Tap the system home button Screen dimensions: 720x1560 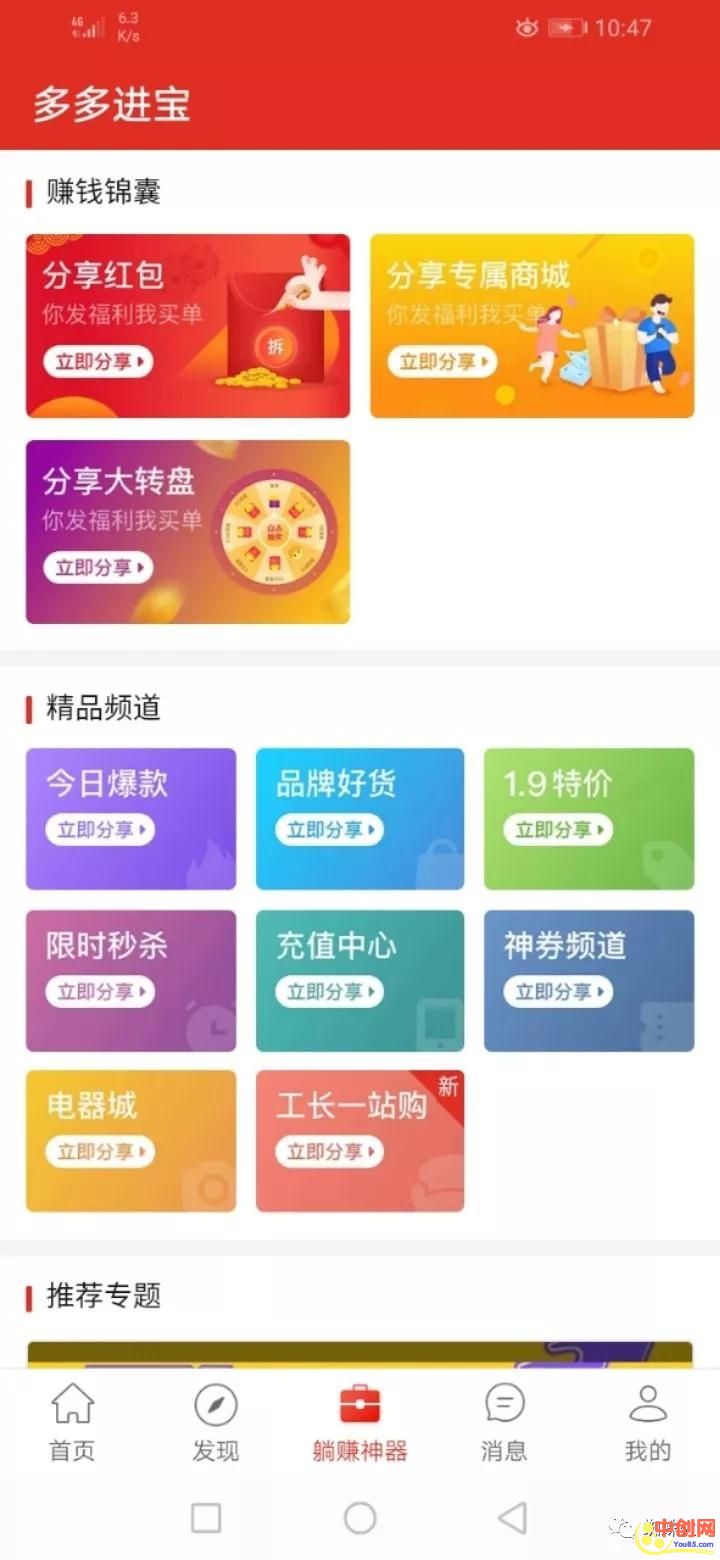360,1518
